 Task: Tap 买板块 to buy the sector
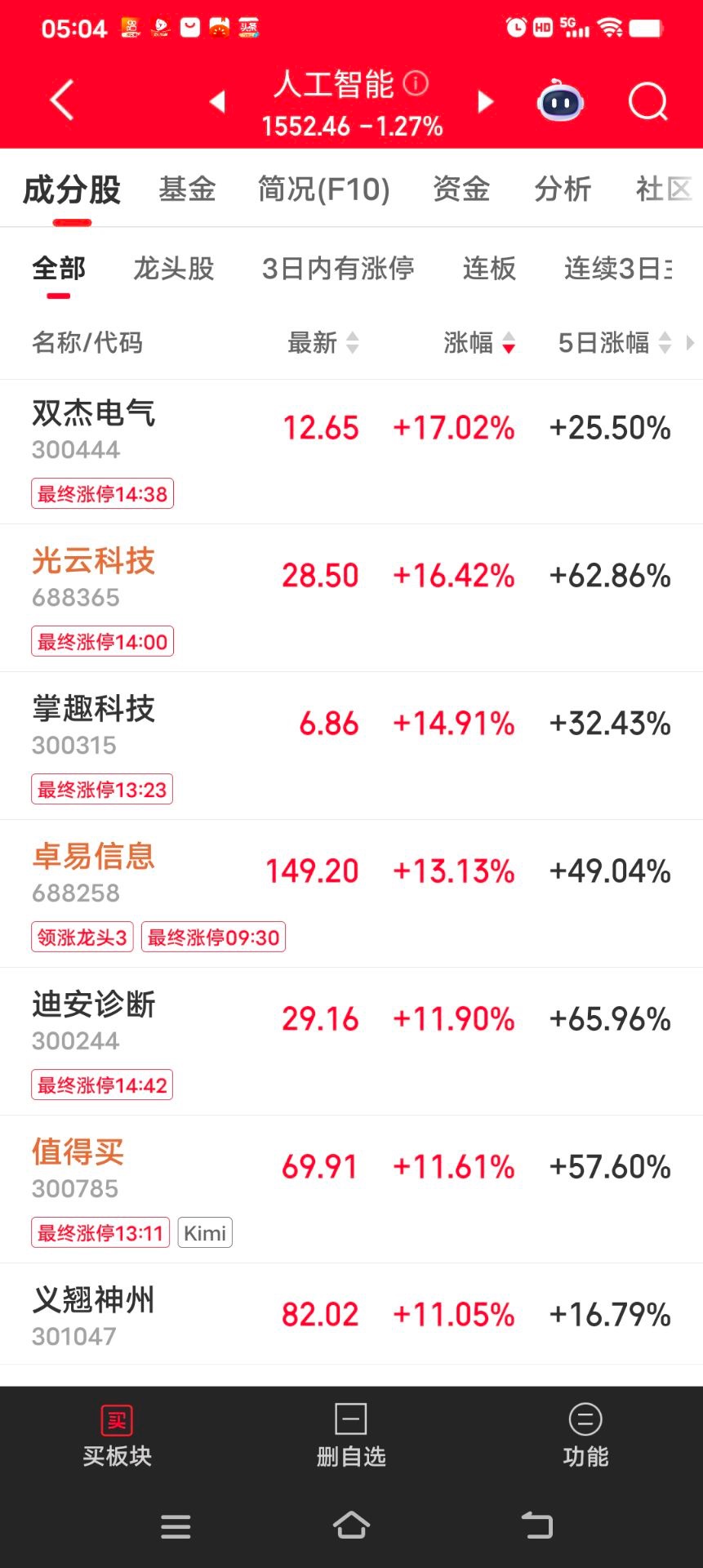[x=117, y=1437]
